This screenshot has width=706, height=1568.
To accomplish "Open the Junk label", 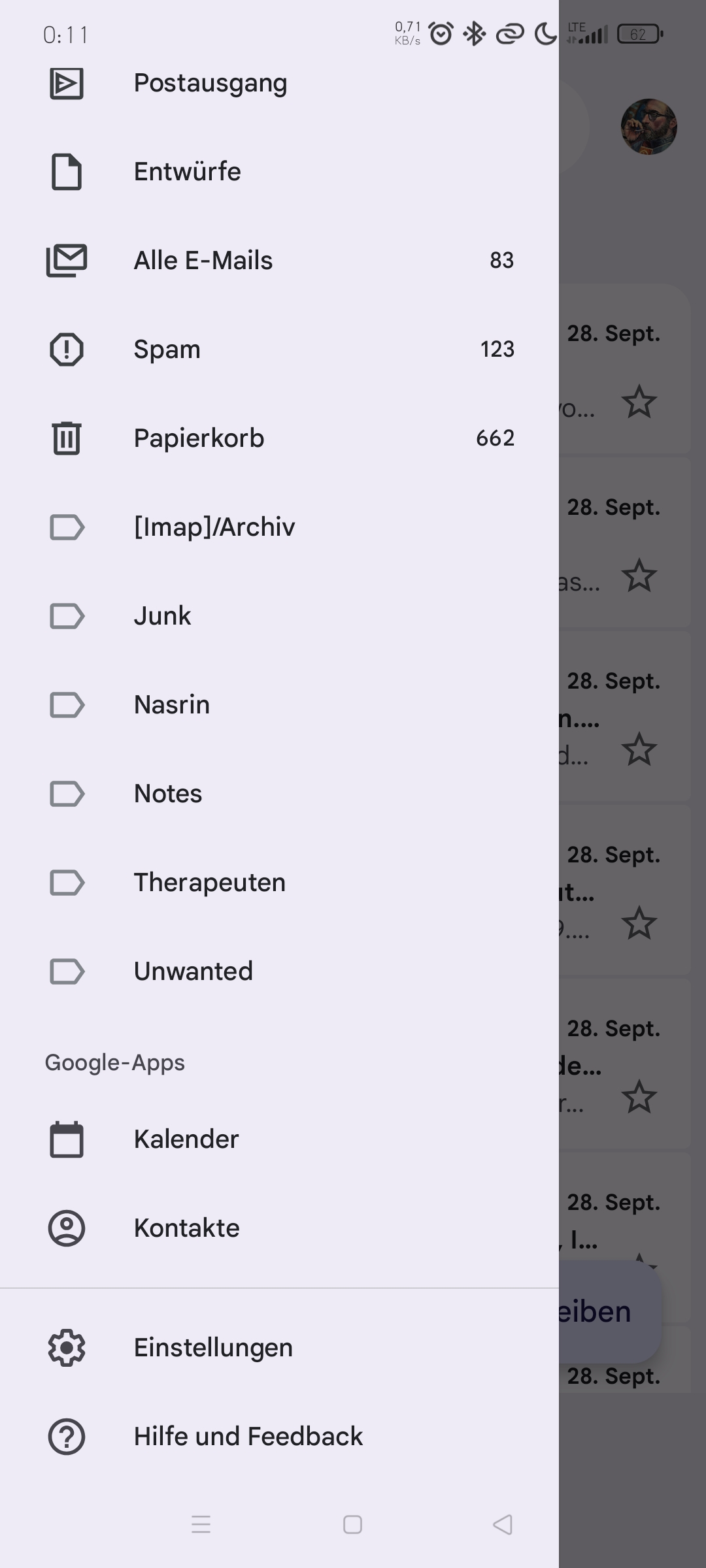I will (162, 616).
